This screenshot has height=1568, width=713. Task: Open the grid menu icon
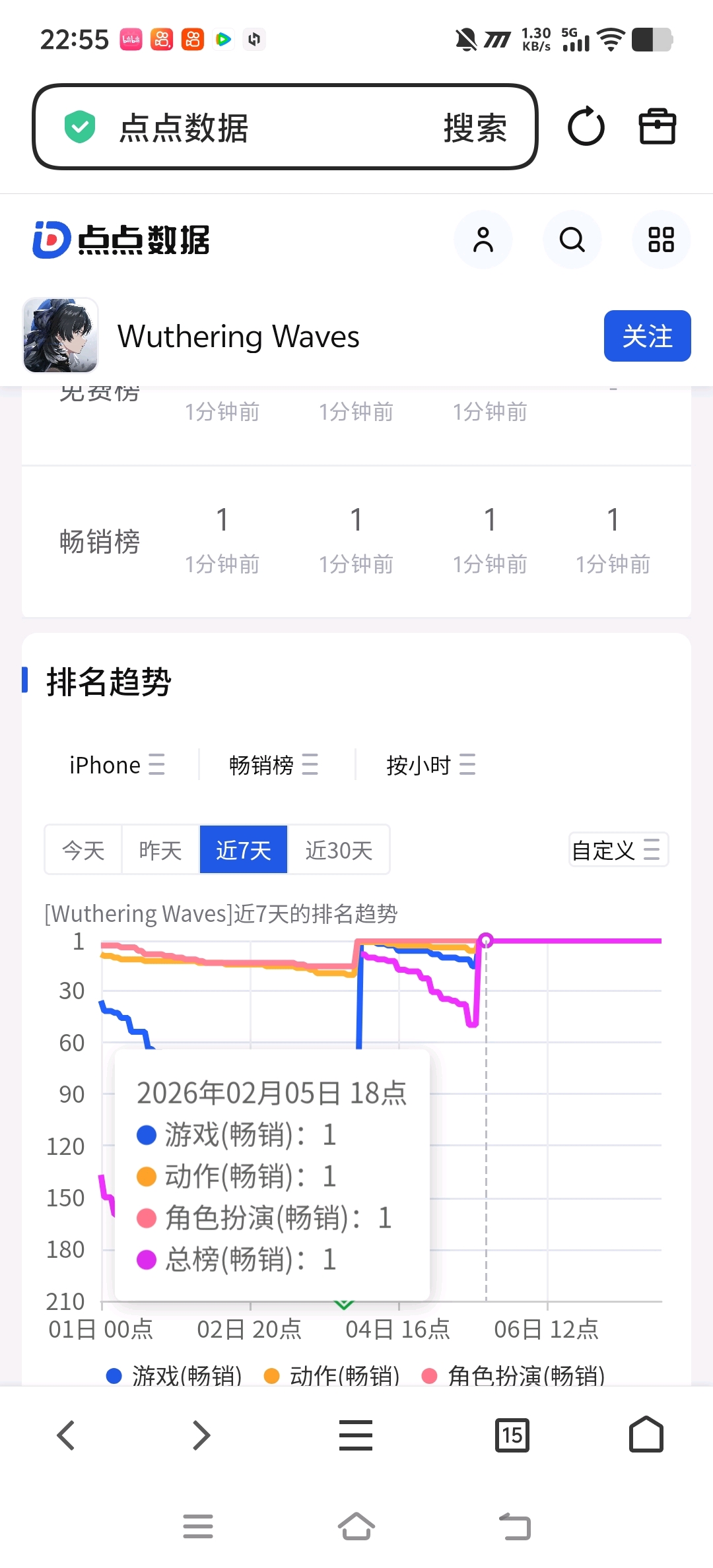coord(661,240)
